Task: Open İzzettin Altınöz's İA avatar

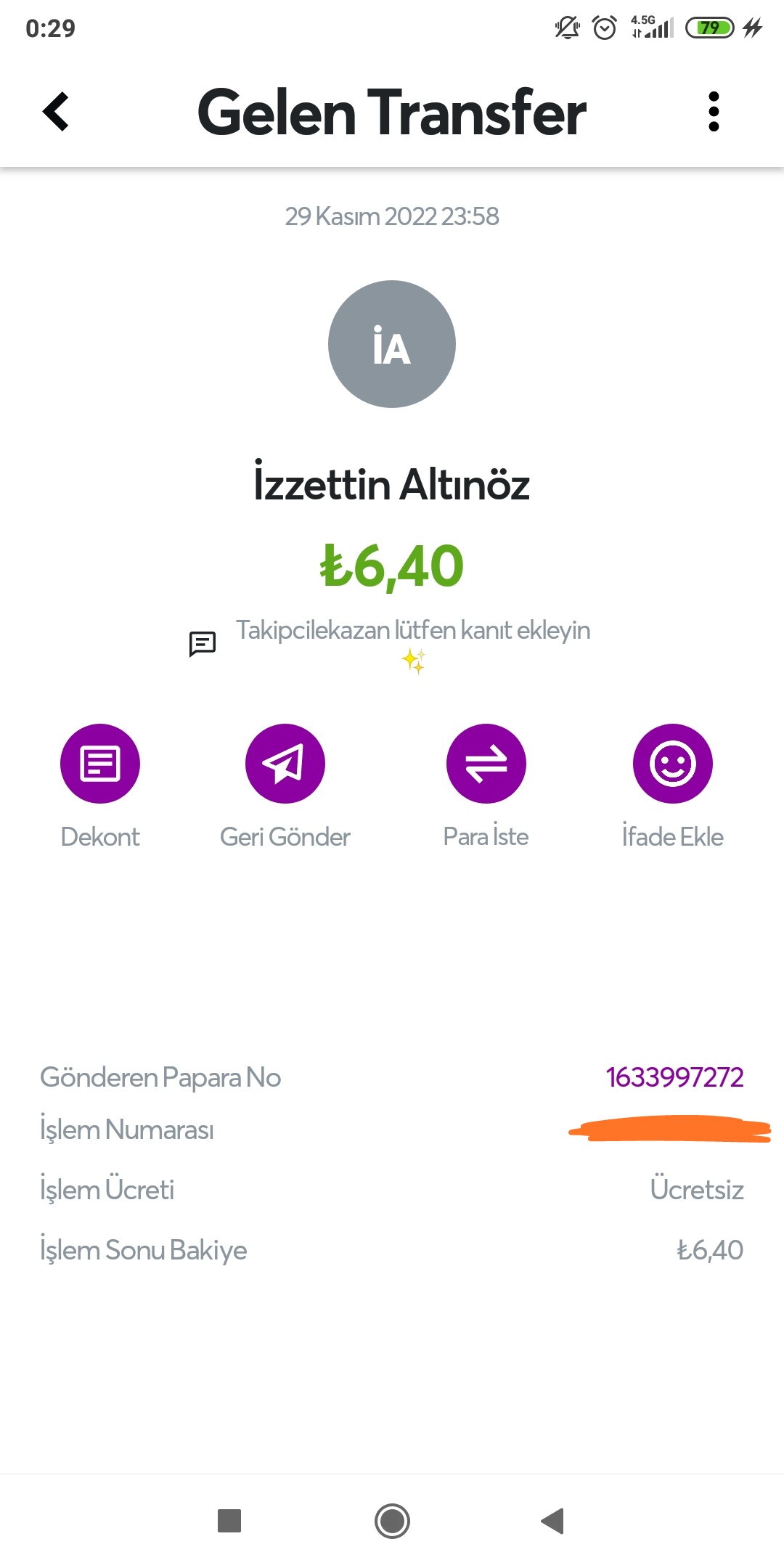Action: pos(392,344)
